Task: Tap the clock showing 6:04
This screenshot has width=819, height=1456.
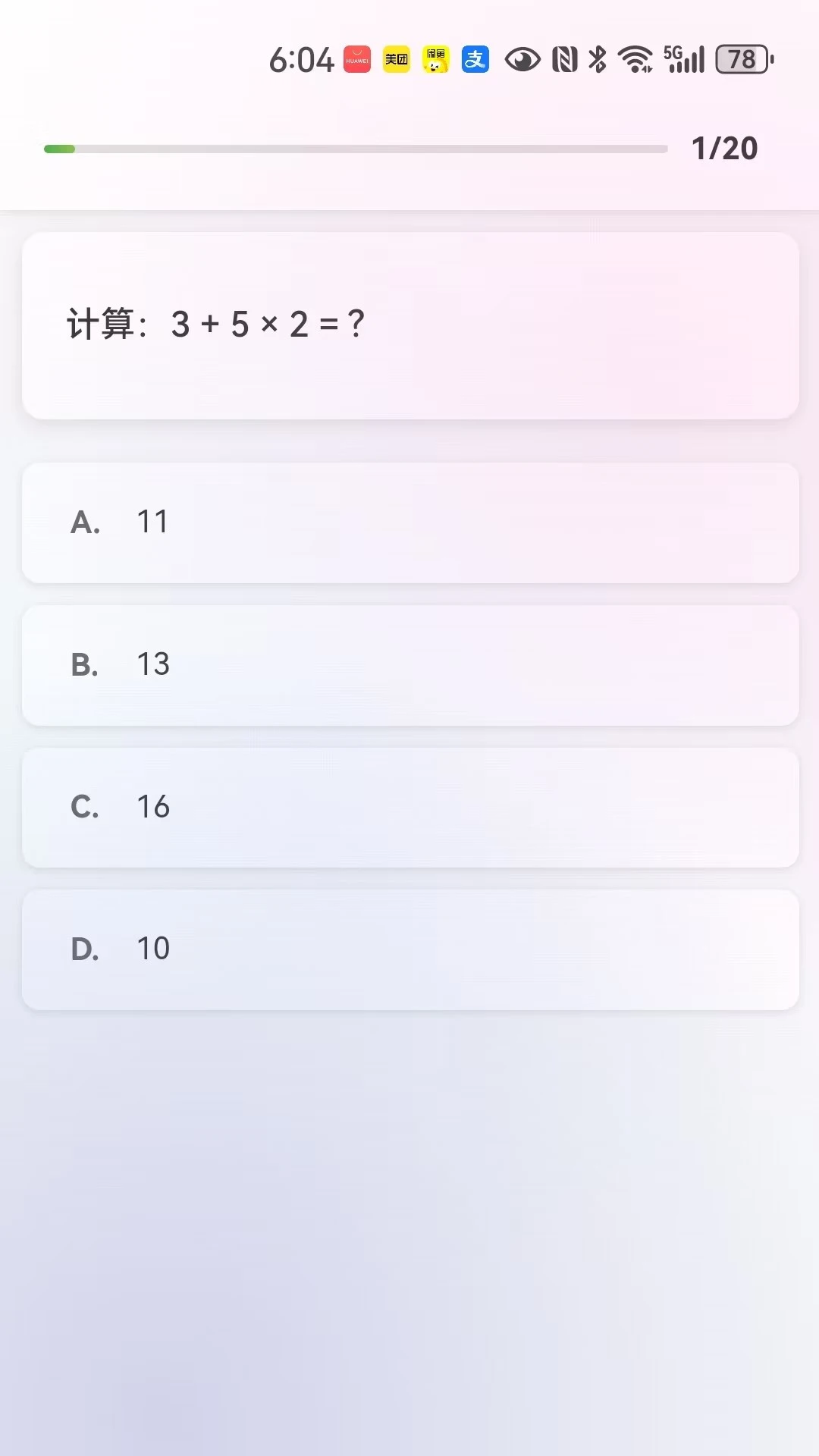Action: 302,58
